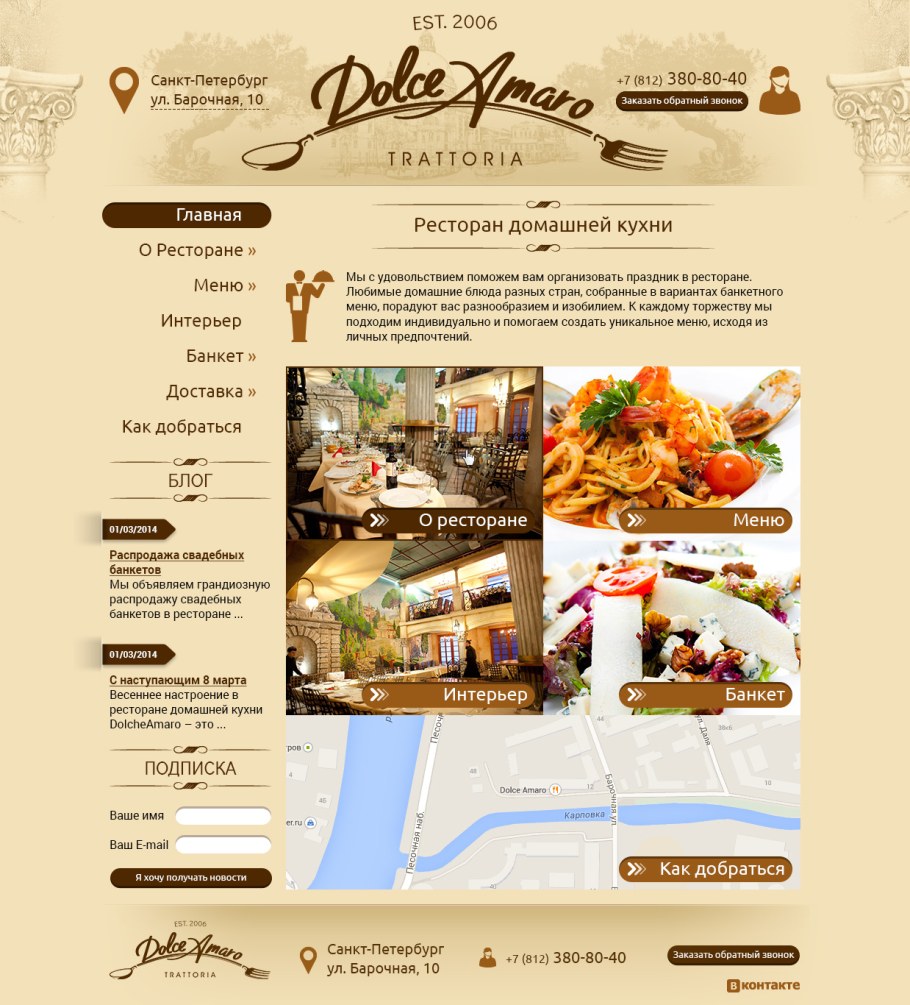Open the Доставка menu item
Viewport: 910px width, 1005px height.
210,391
